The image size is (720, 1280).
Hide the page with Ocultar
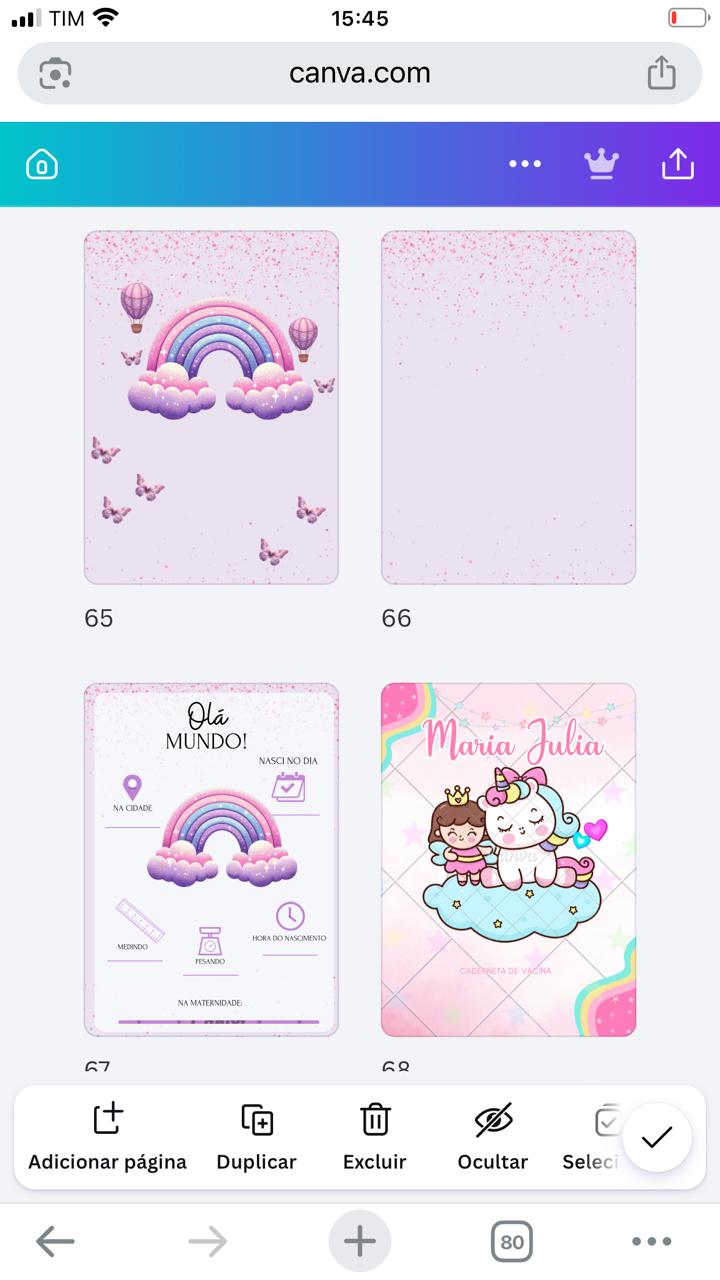coord(493,1137)
